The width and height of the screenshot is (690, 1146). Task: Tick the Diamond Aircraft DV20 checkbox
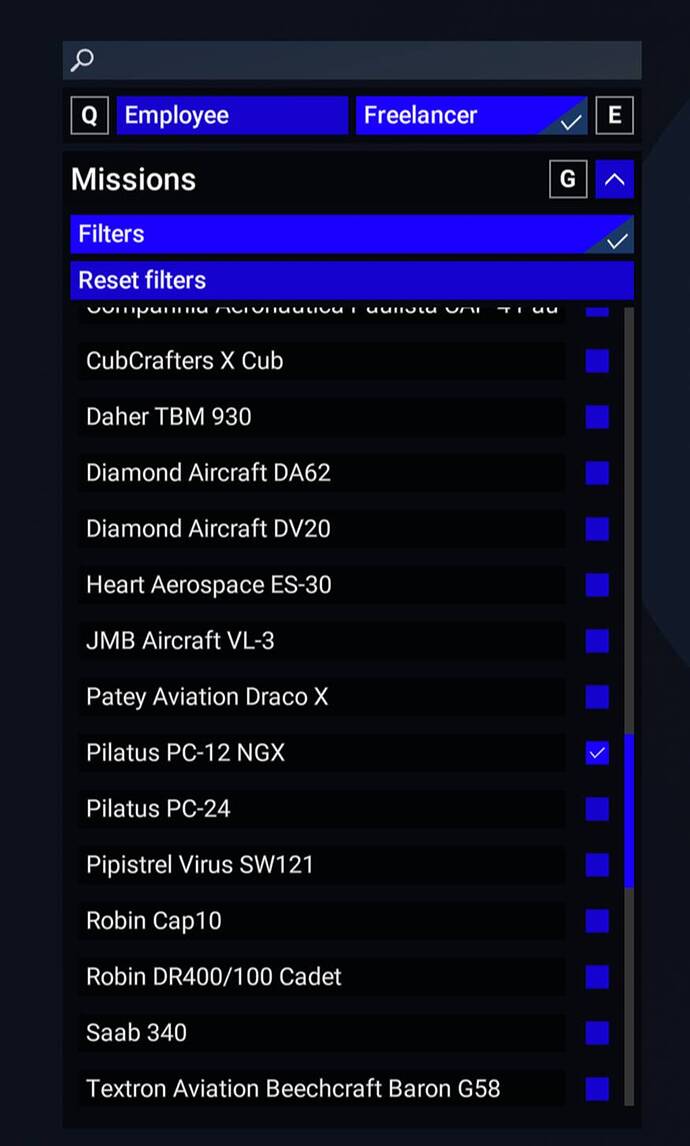coord(597,529)
